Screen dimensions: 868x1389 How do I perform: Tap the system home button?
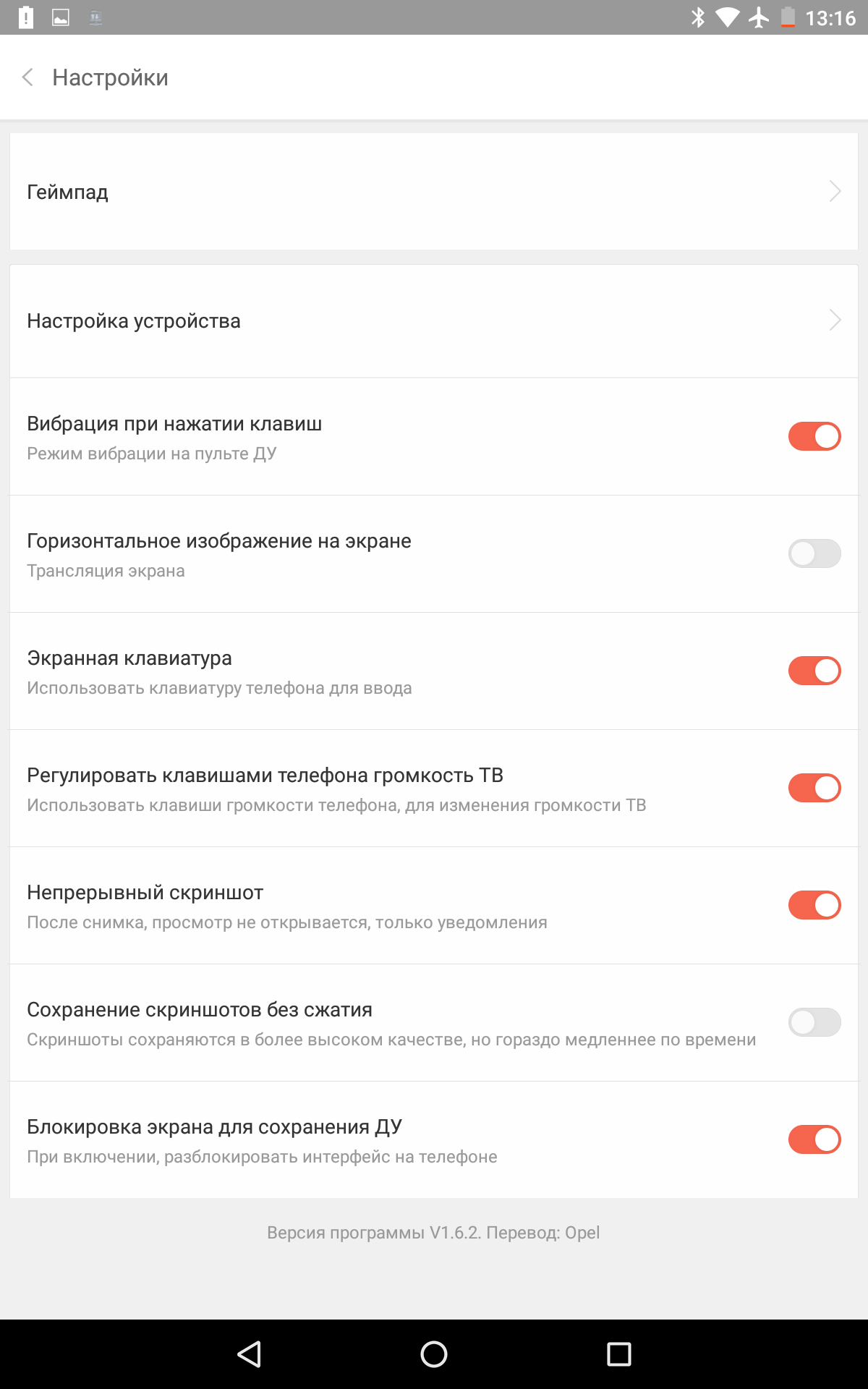pos(433,1354)
